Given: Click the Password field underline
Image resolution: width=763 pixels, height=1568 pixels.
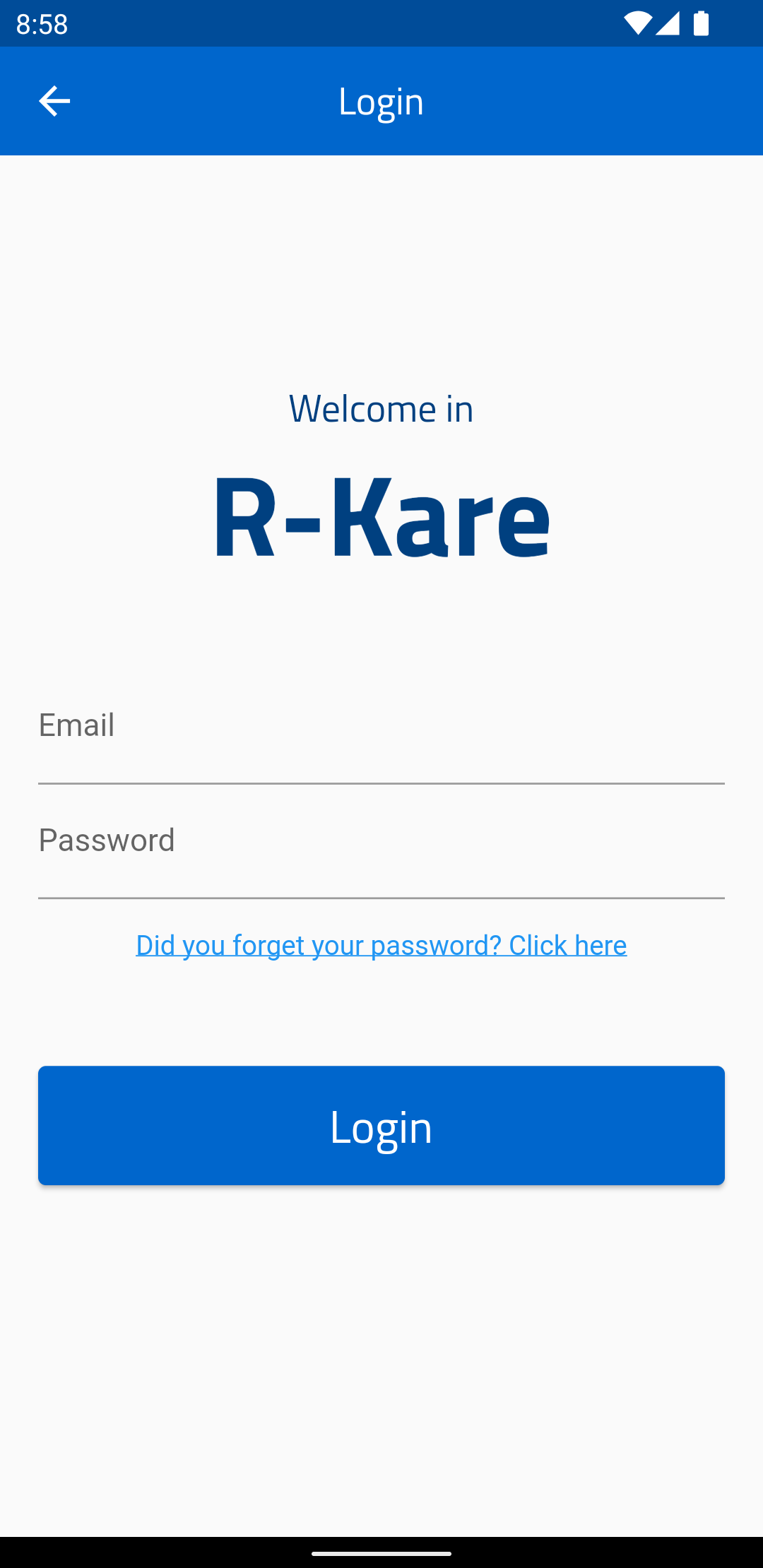Looking at the screenshot, I should click(381, 897).
